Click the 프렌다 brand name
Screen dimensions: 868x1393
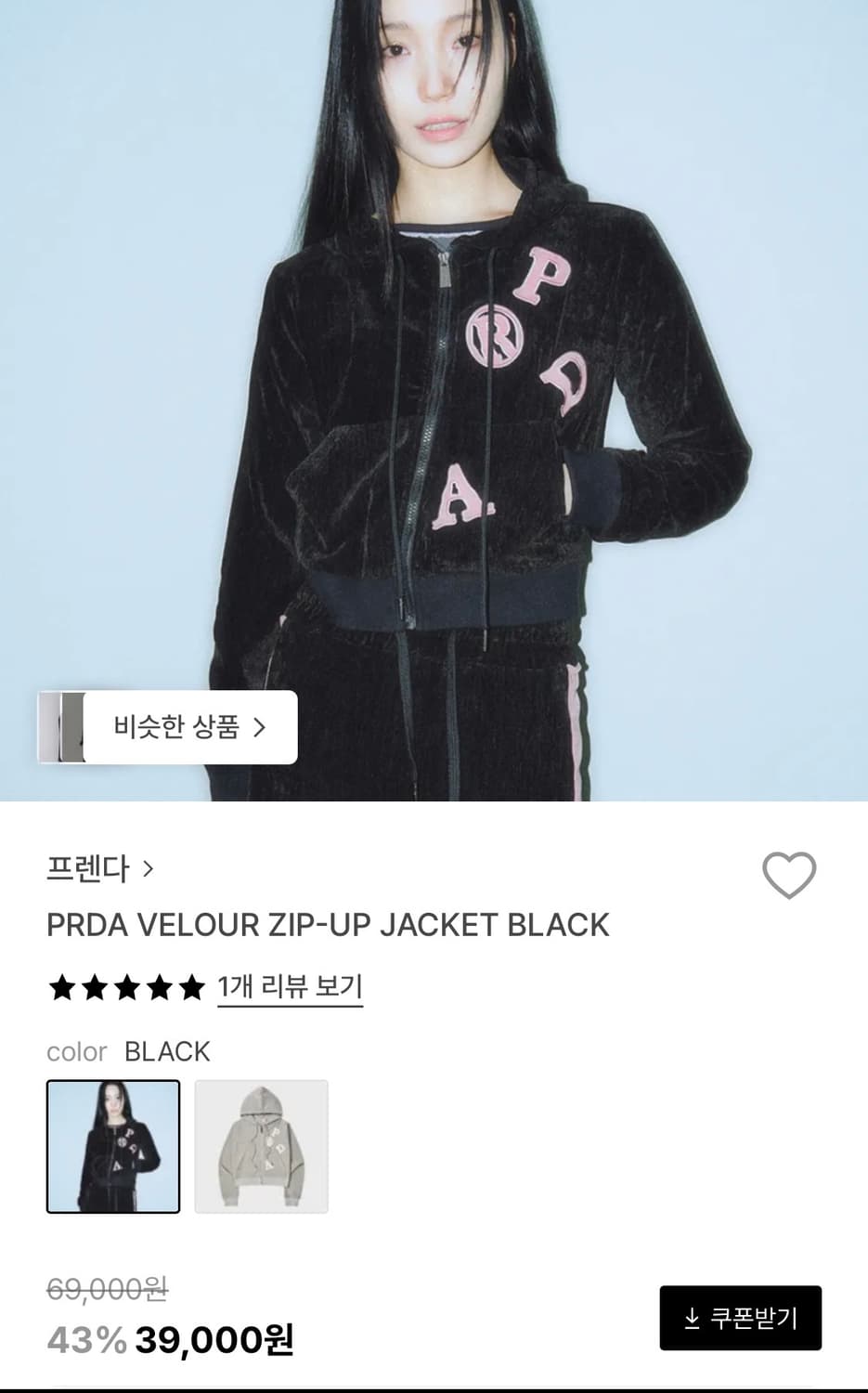(x=89, y=867)
